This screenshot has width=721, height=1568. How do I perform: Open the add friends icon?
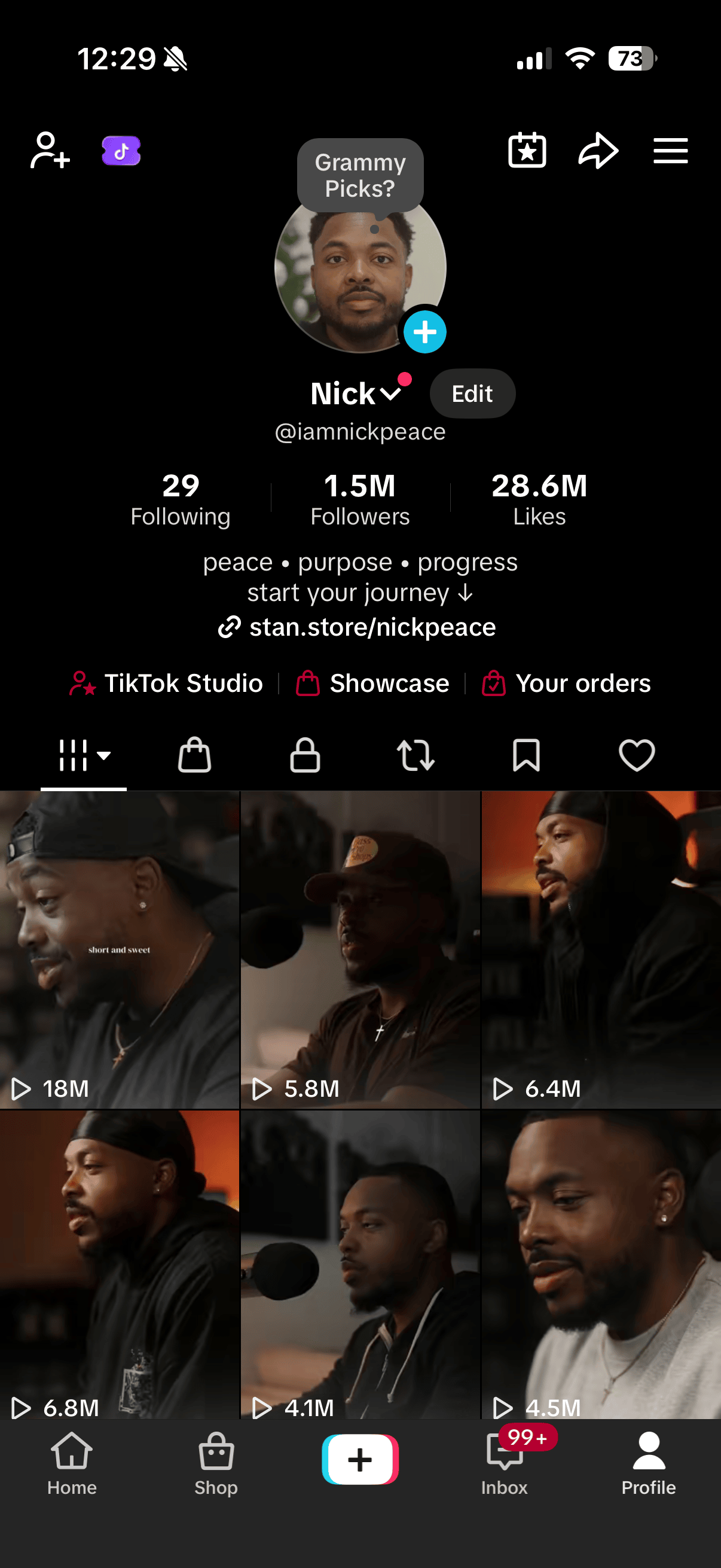tap(50, 150)
